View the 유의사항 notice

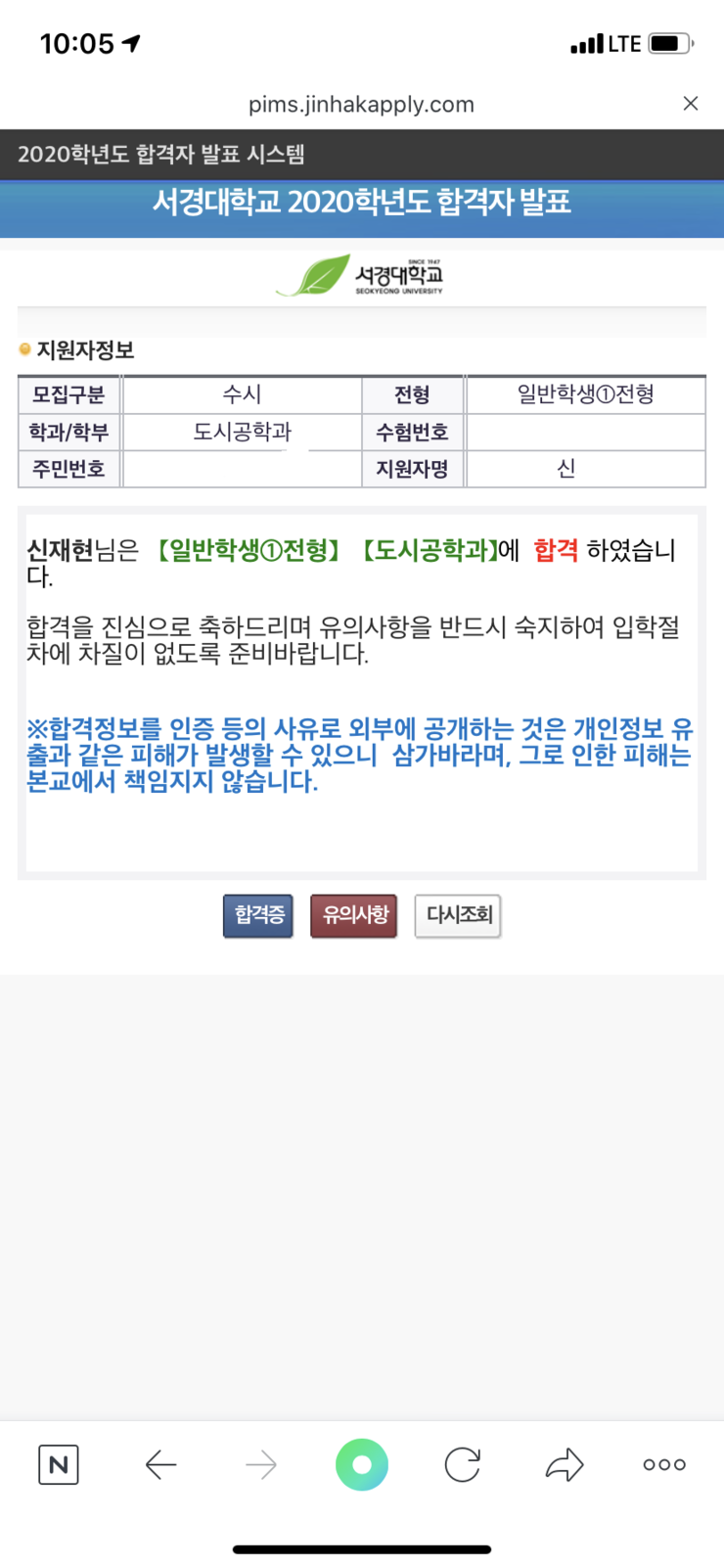click(354, 916)
